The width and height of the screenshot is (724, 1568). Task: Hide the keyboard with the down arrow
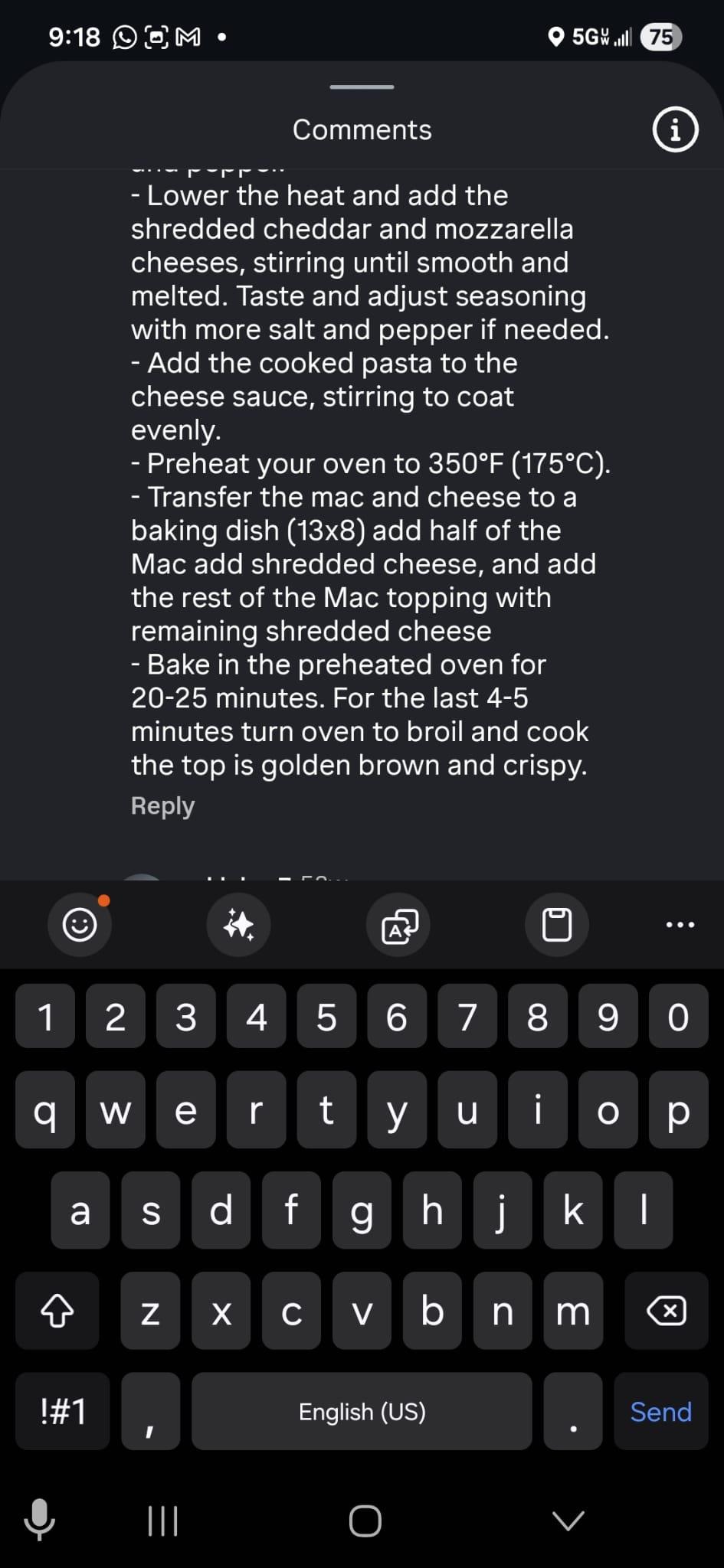tap(568, 1521)
